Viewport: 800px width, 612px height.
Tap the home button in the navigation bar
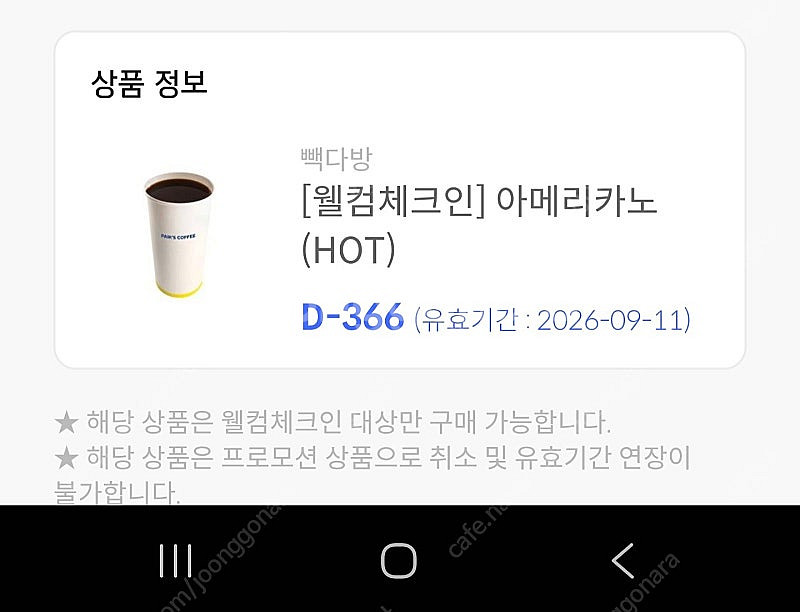click(398, 561)
